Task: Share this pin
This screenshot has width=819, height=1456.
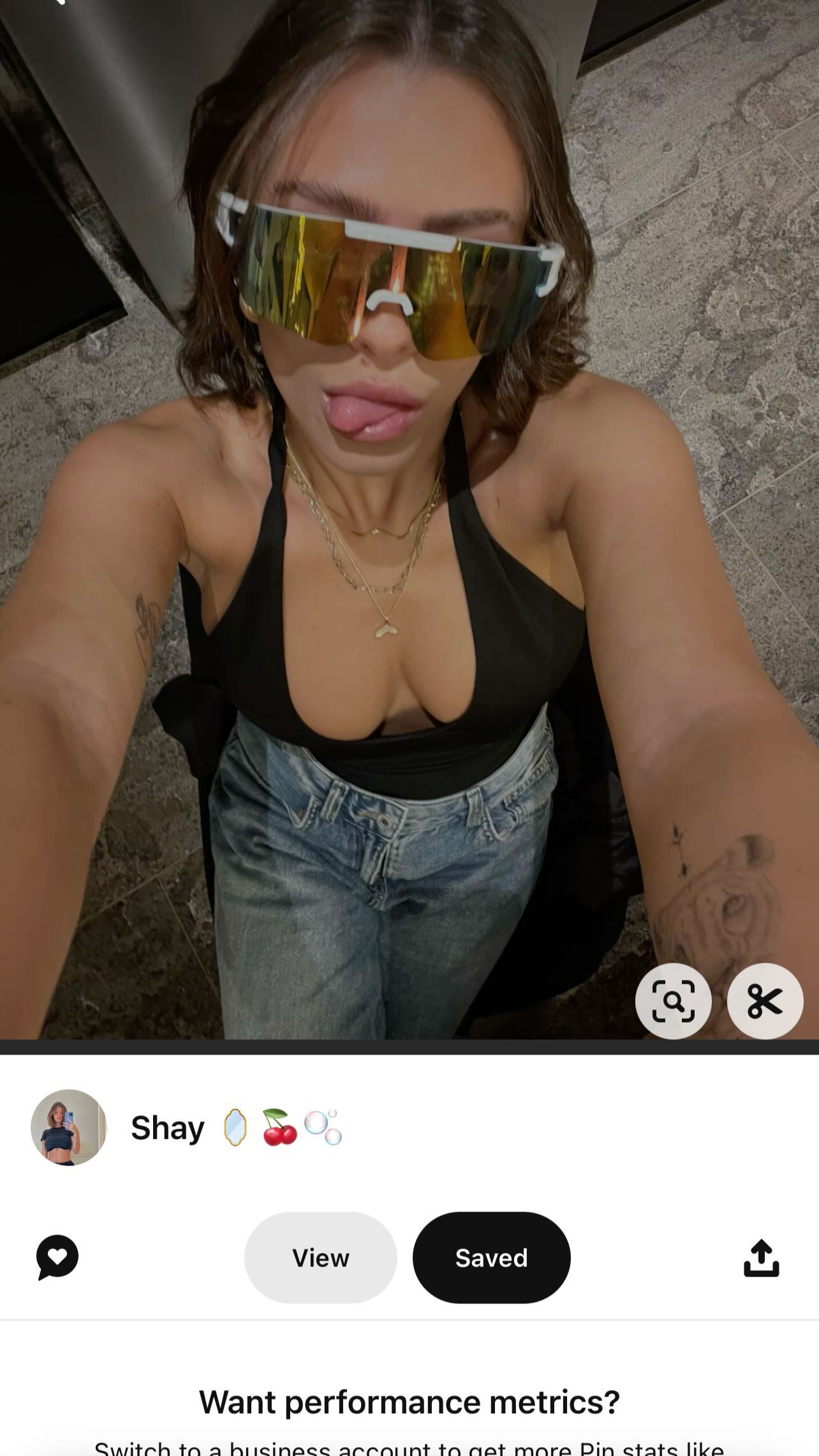Action: pos(762,1258)
